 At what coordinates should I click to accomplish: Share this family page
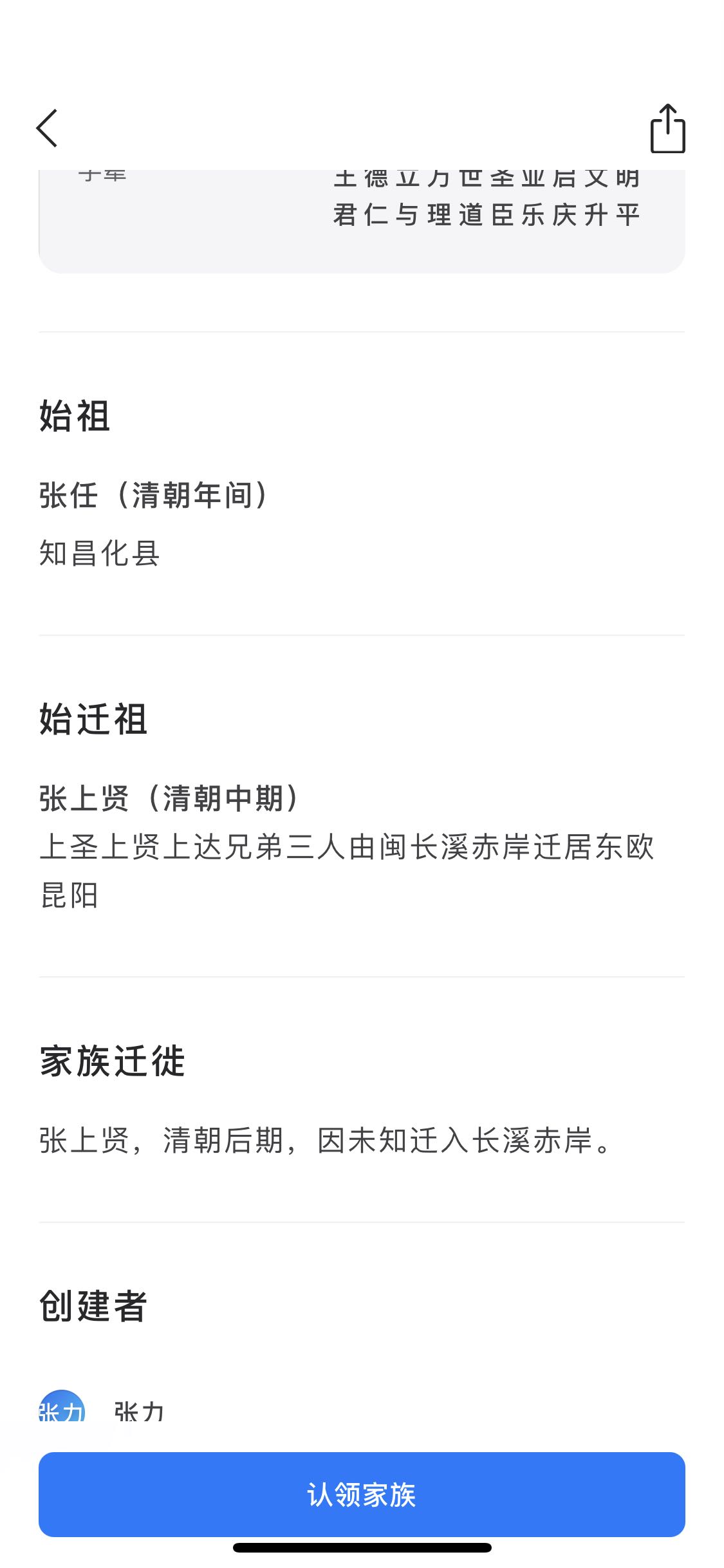point(667,128)
